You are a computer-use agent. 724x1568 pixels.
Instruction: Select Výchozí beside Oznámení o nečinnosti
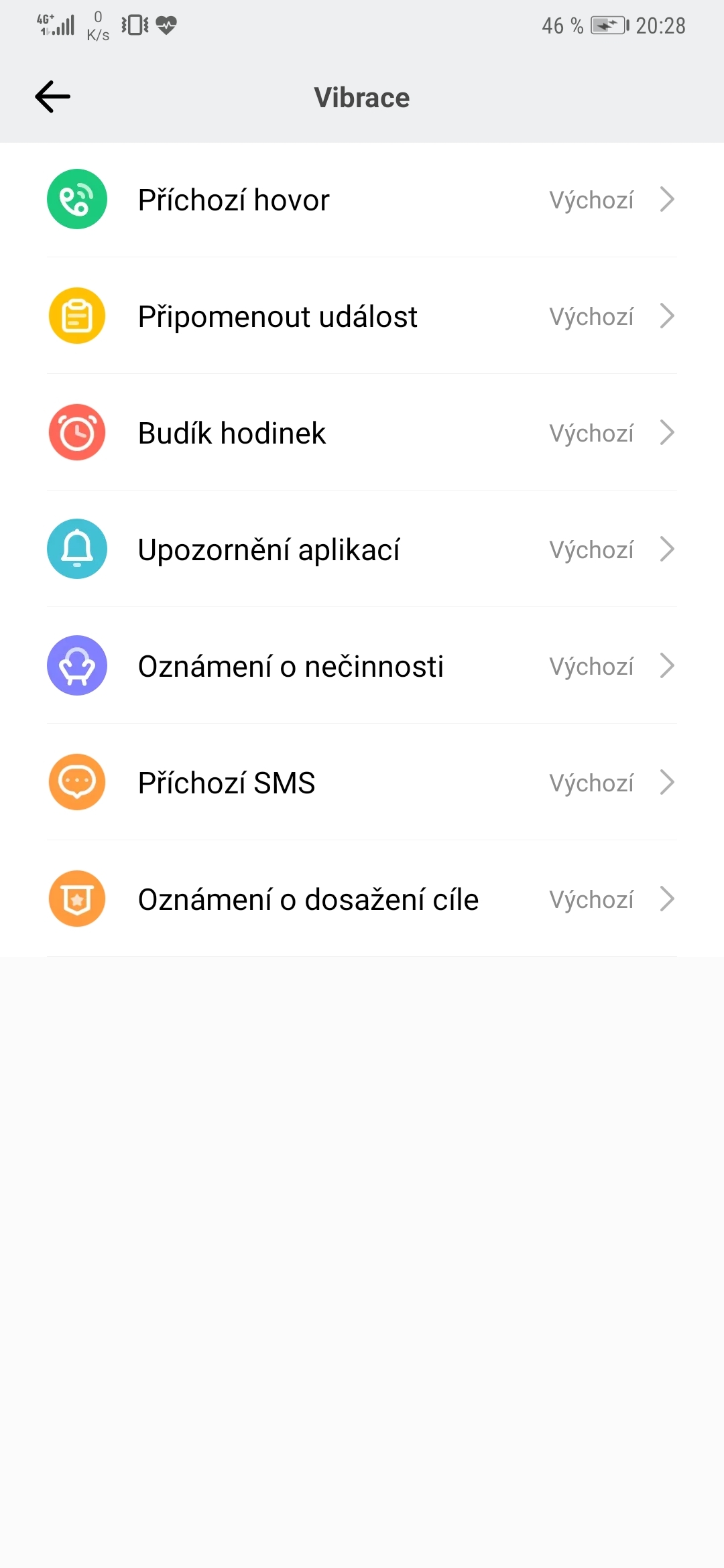click(591, 665)
